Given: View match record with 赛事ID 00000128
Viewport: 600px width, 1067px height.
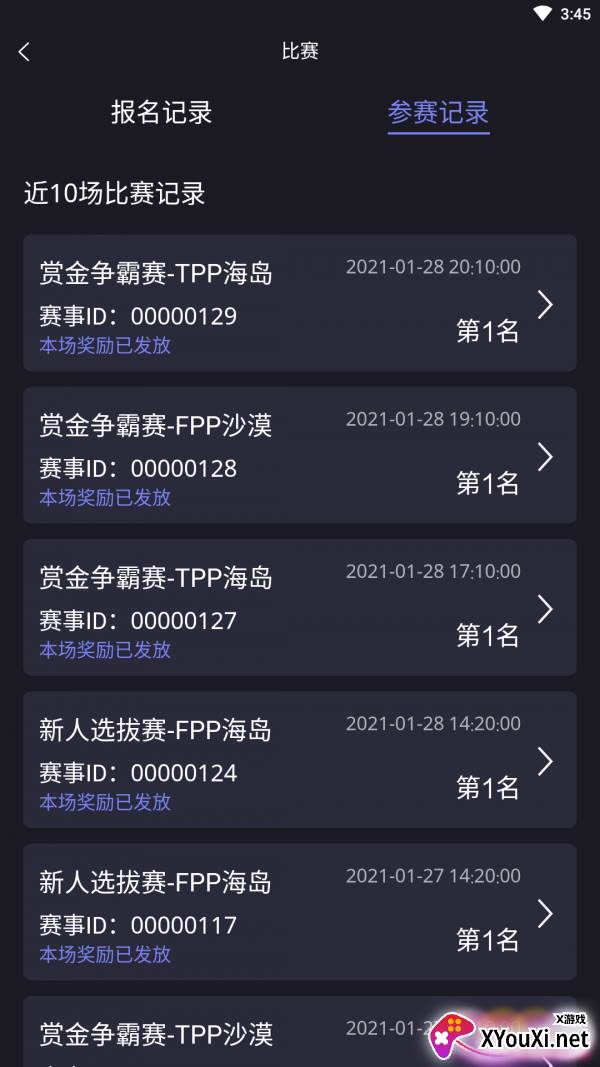Looking at the screenshot, I should (299, 455).
